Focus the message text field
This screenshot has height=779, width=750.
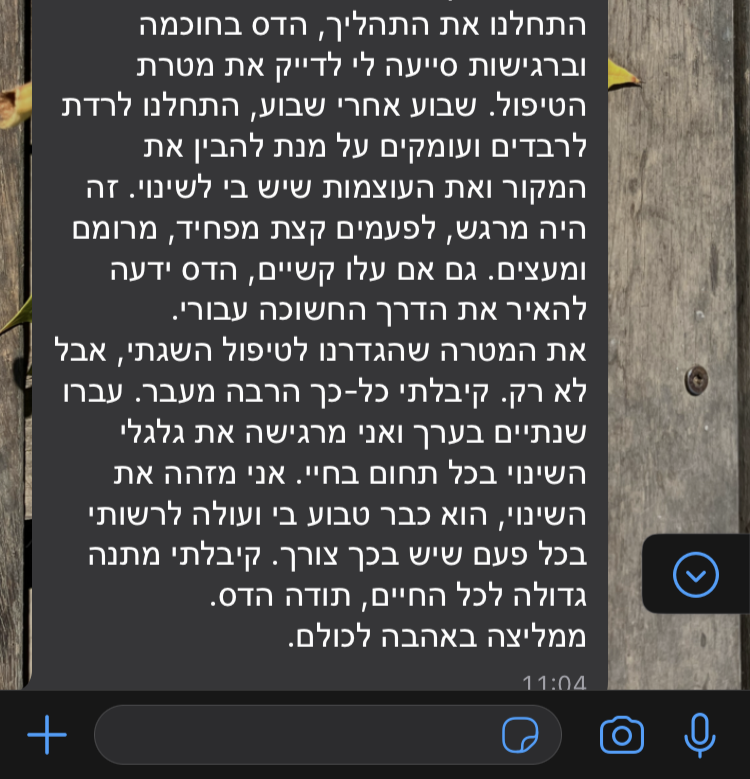point(300,737)
